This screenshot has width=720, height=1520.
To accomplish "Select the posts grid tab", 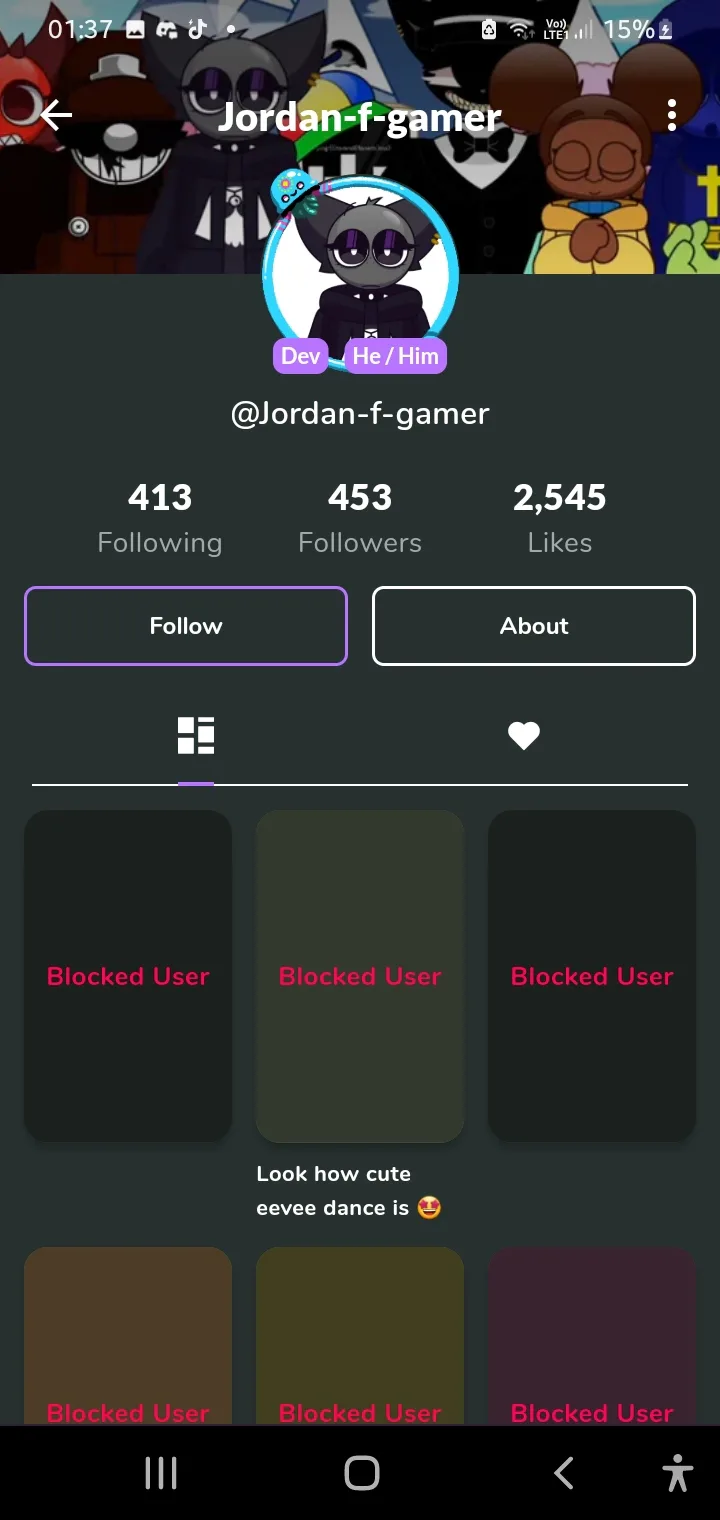I will pos(196,735).
